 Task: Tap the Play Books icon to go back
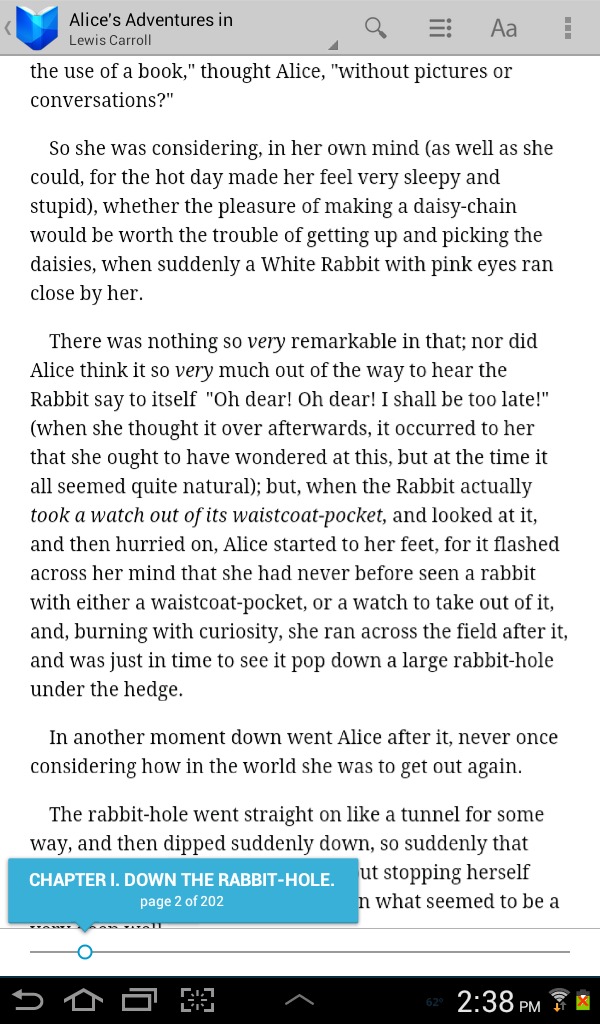(36, 28)
